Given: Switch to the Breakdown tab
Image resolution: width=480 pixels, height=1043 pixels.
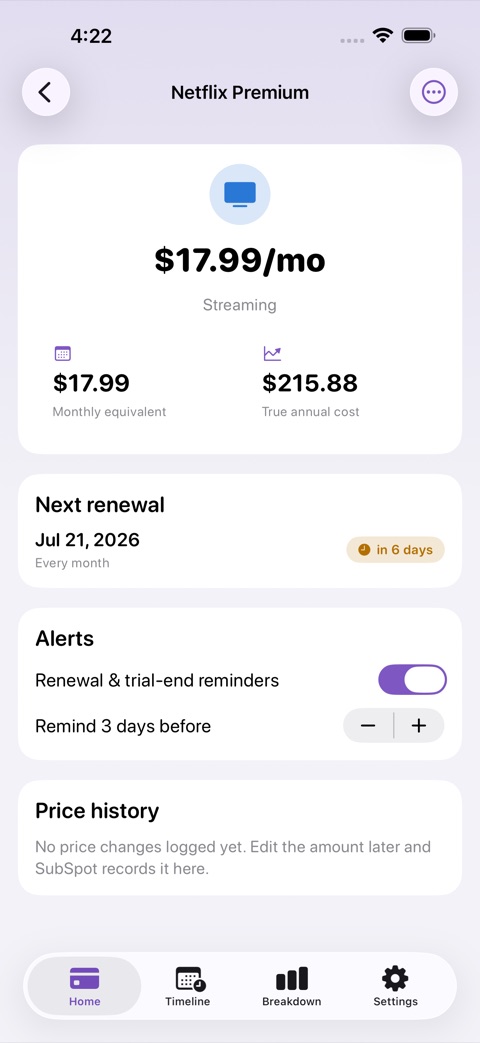Looking at the screenshot, I should click(x=291, y=986).
